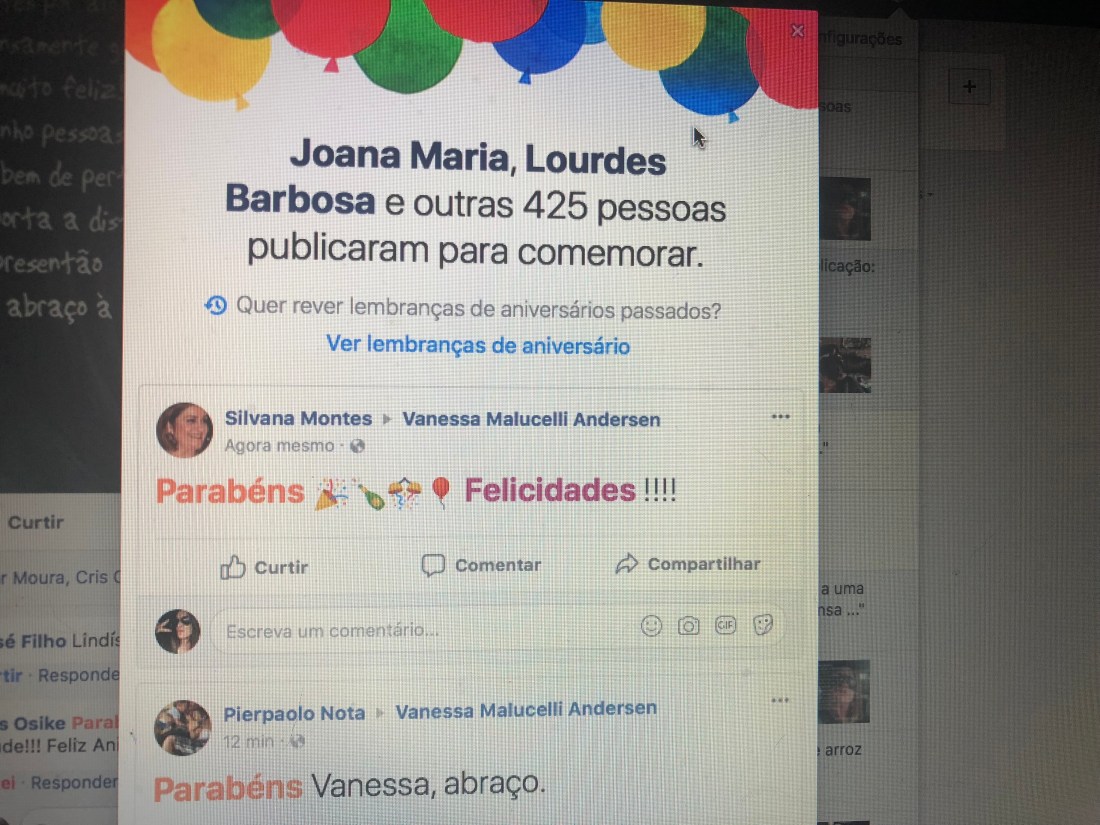Like Silvana's post with Curtir
The height and width of the screenshot is (825, 1100).
(x=265, y=567)
